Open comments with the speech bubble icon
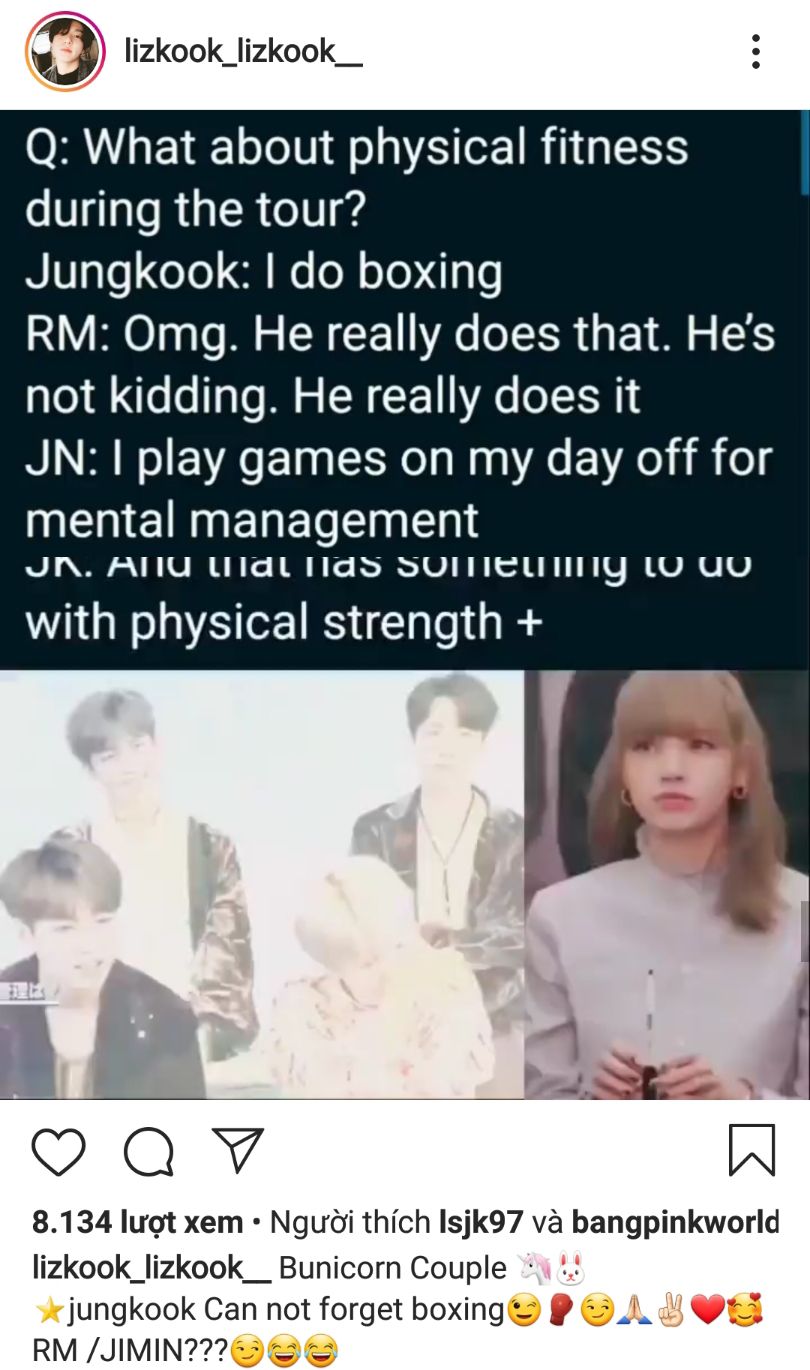The height and width of the screenshot is (1370, 810). 148,1151
